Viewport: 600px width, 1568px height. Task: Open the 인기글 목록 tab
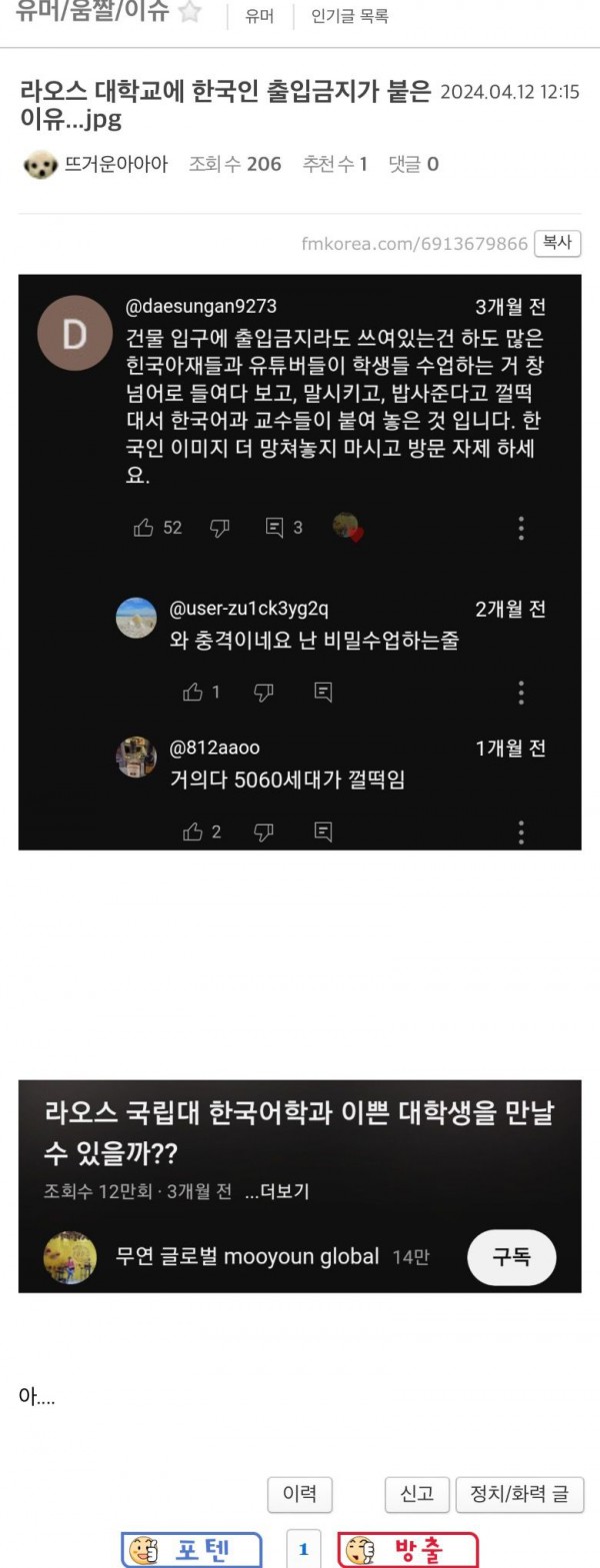click(x=349, y=17)
